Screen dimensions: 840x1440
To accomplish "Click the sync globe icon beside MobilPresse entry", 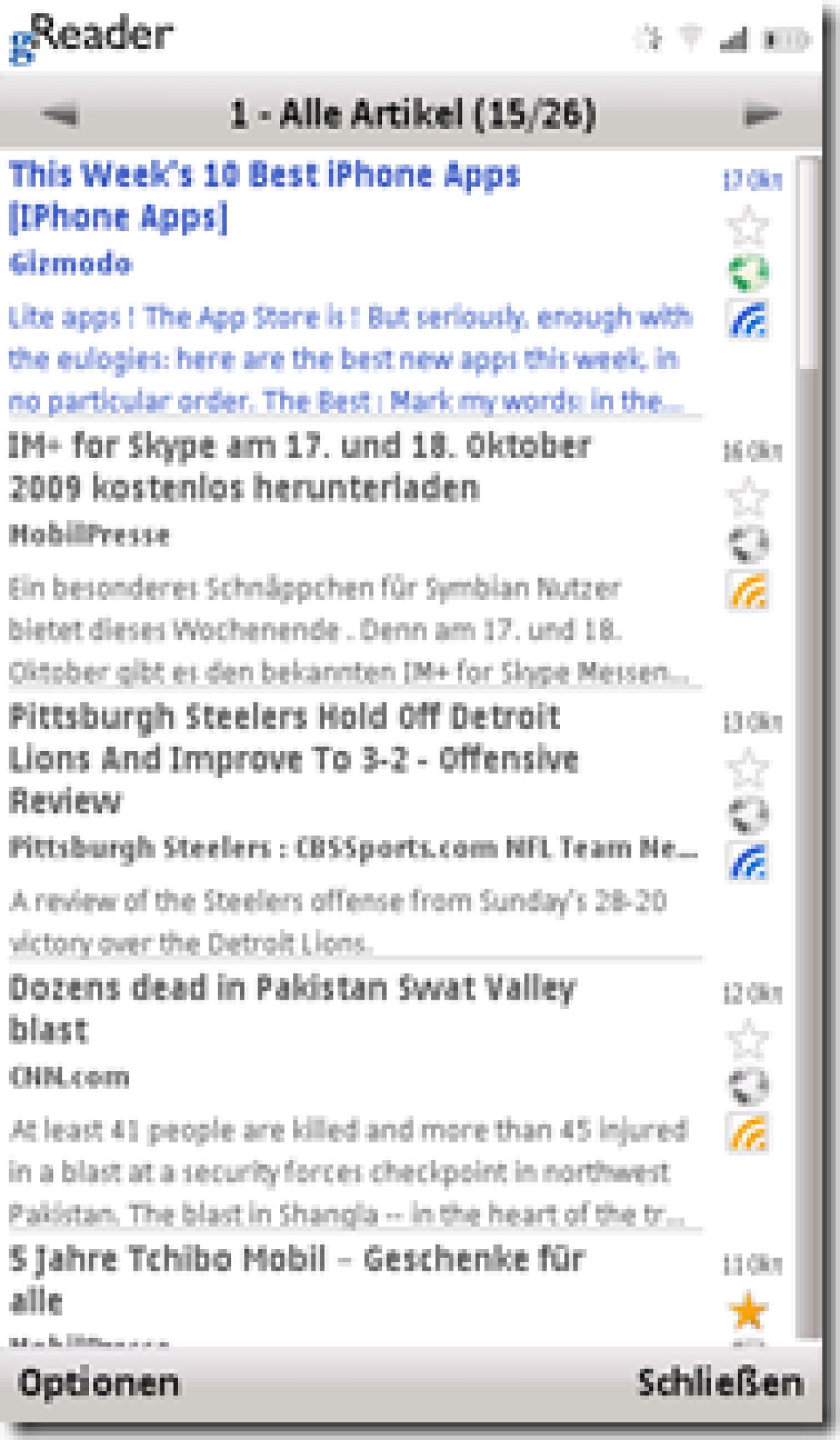I will coord(747,543).
